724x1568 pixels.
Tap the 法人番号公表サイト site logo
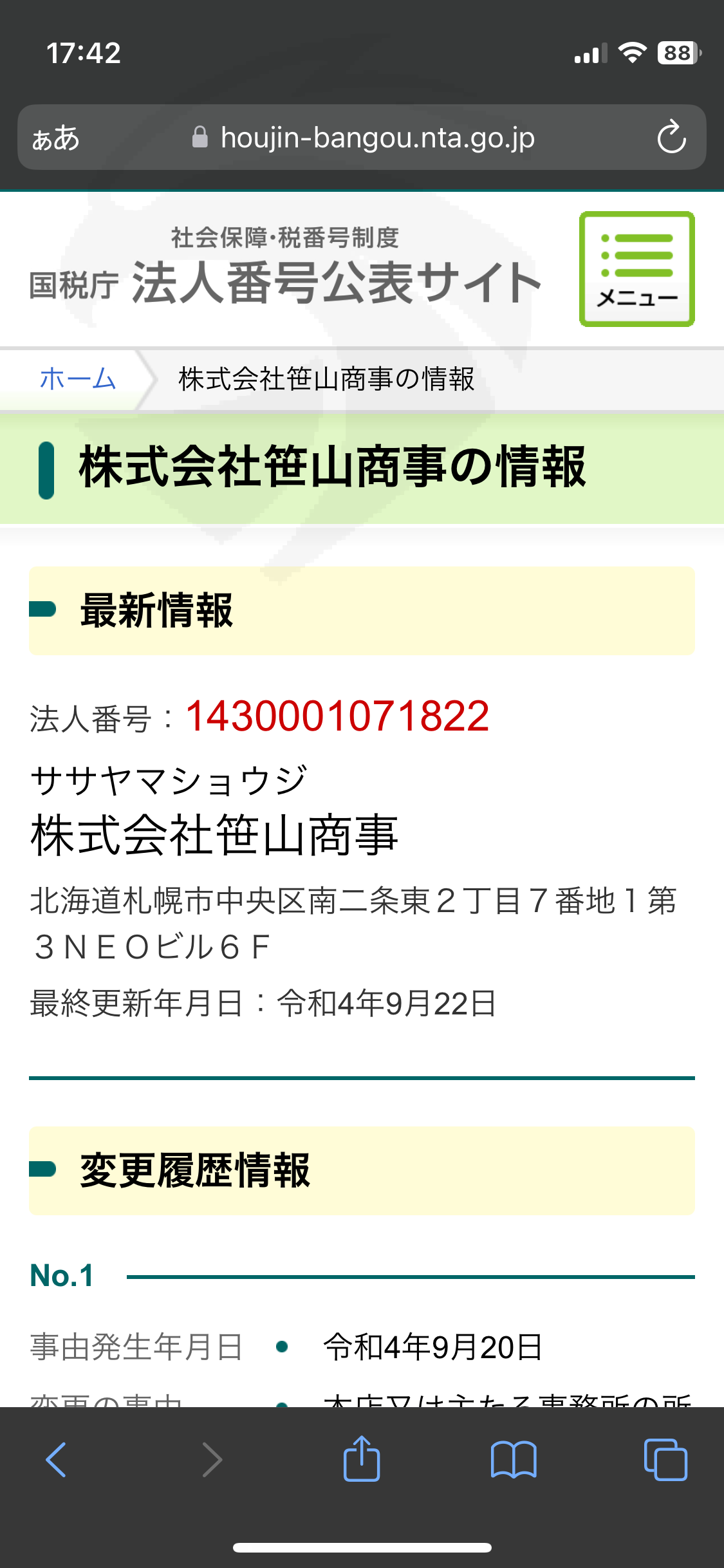click(x=285, y=266)
